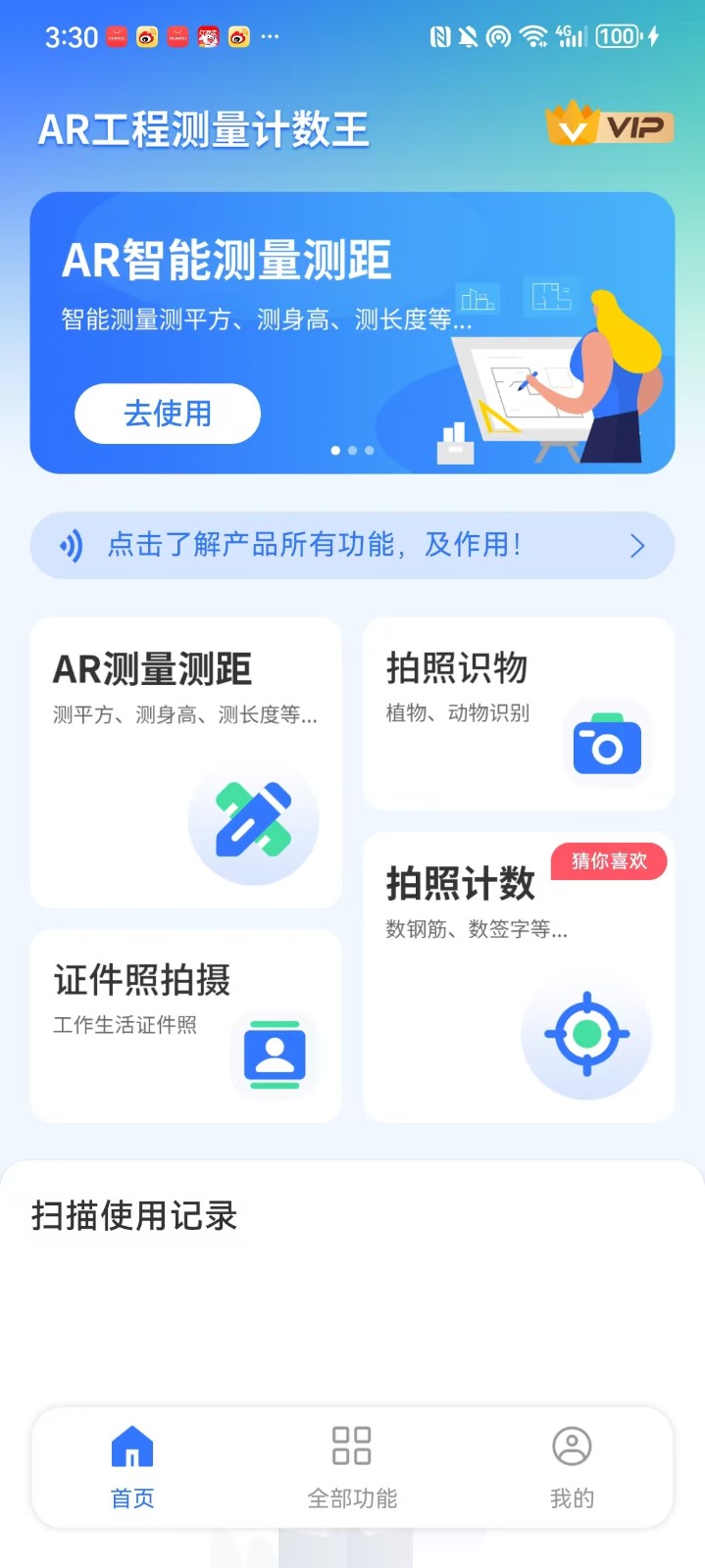Screen dimensions: 705x1568
Task: Switch to the 我的 tab
Action: [572, 1468]
